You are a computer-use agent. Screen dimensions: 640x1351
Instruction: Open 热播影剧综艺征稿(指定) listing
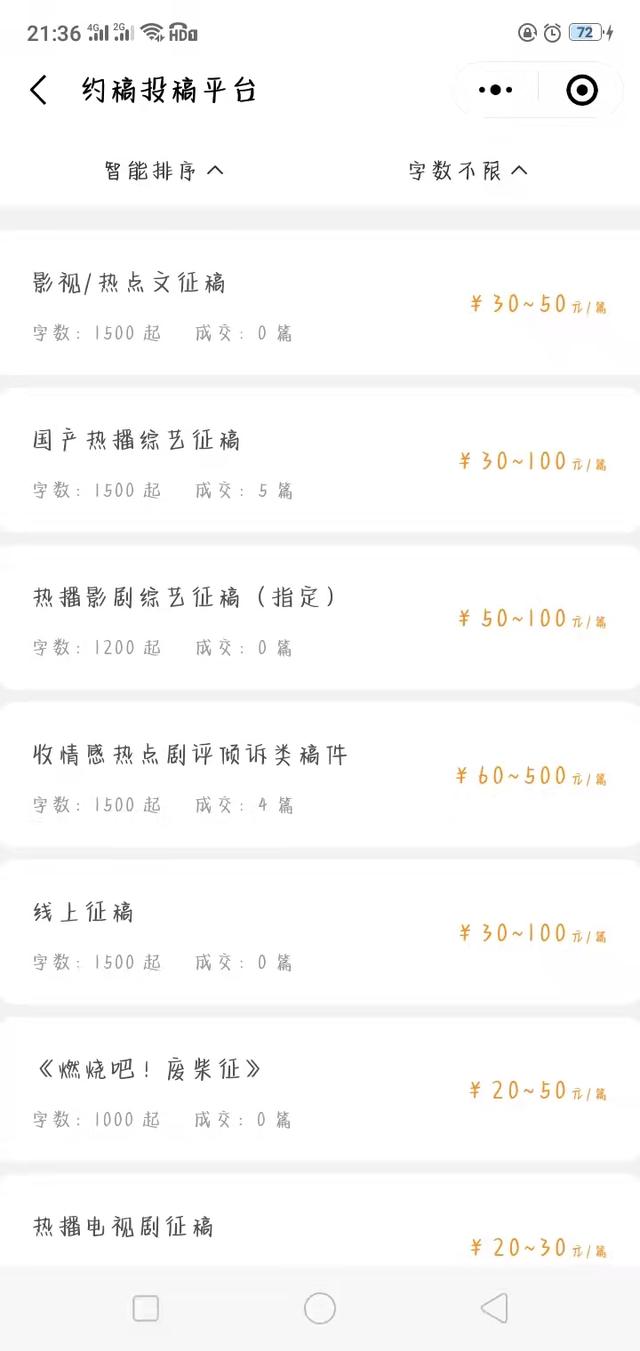320,617
